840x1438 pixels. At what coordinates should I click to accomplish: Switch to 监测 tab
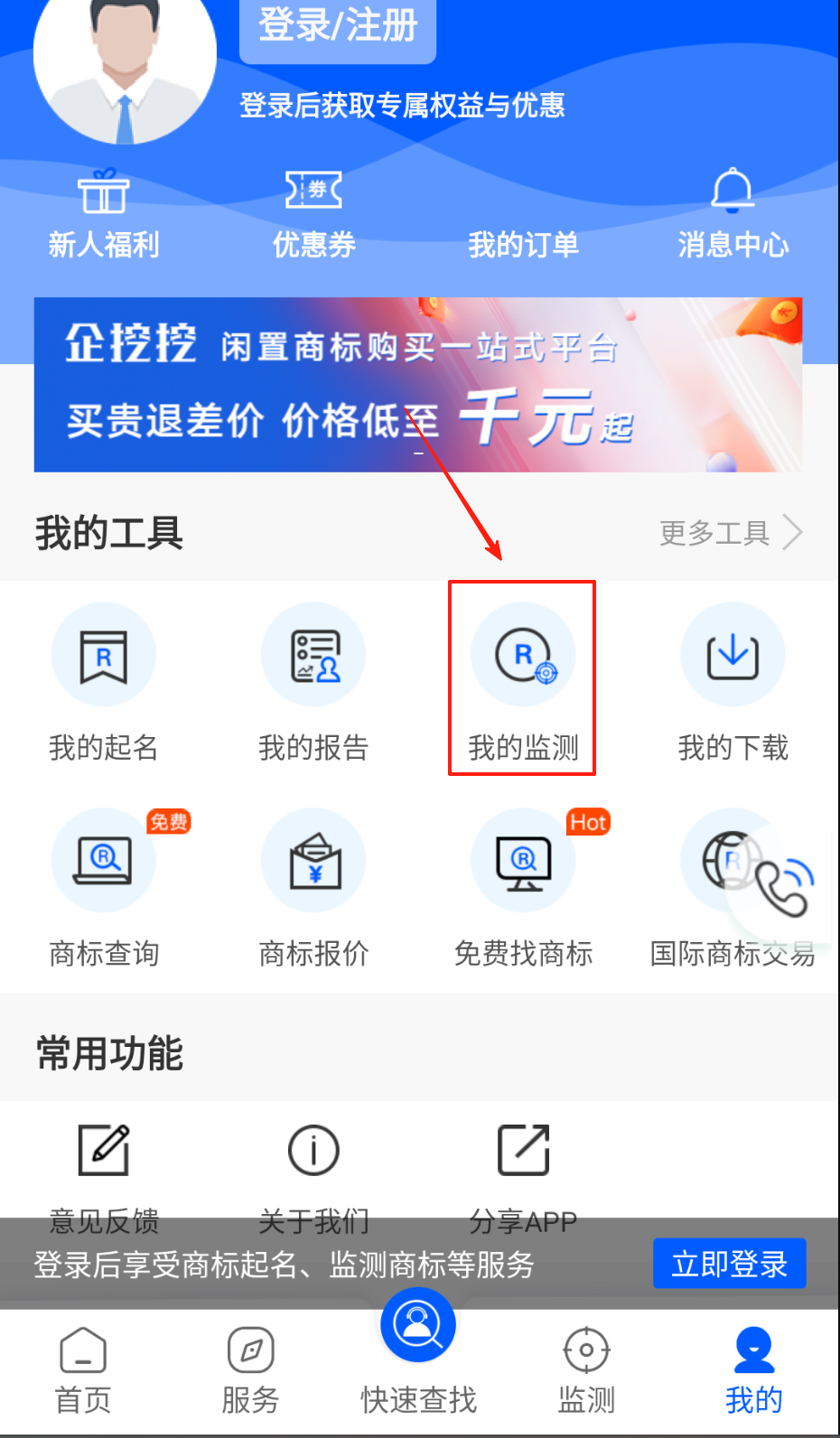[586, 1370]
